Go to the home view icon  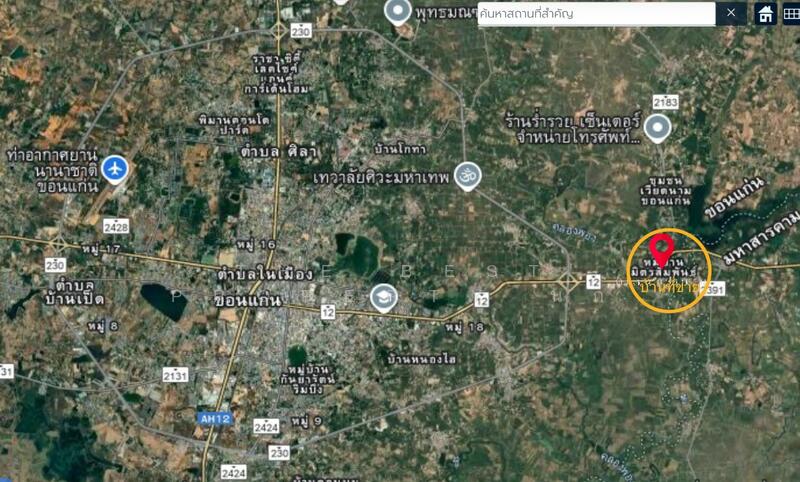[x=766, y=13]
